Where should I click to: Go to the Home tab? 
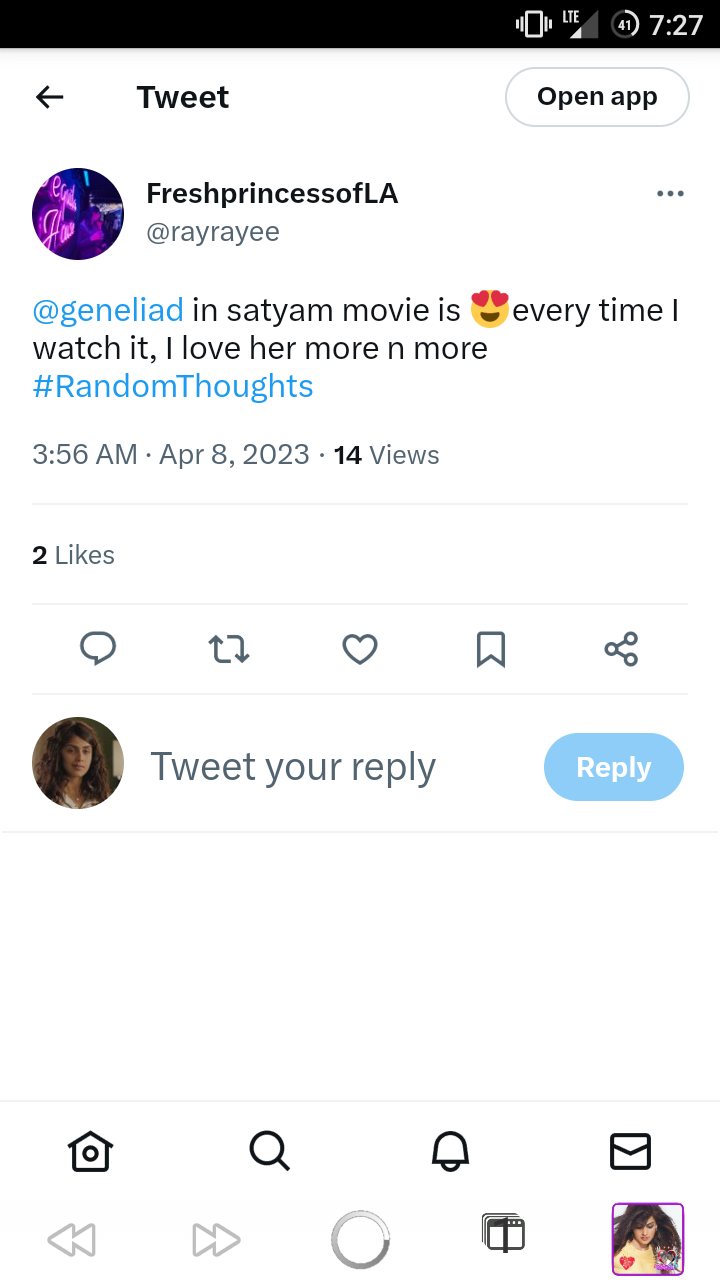pos(90,1152)
